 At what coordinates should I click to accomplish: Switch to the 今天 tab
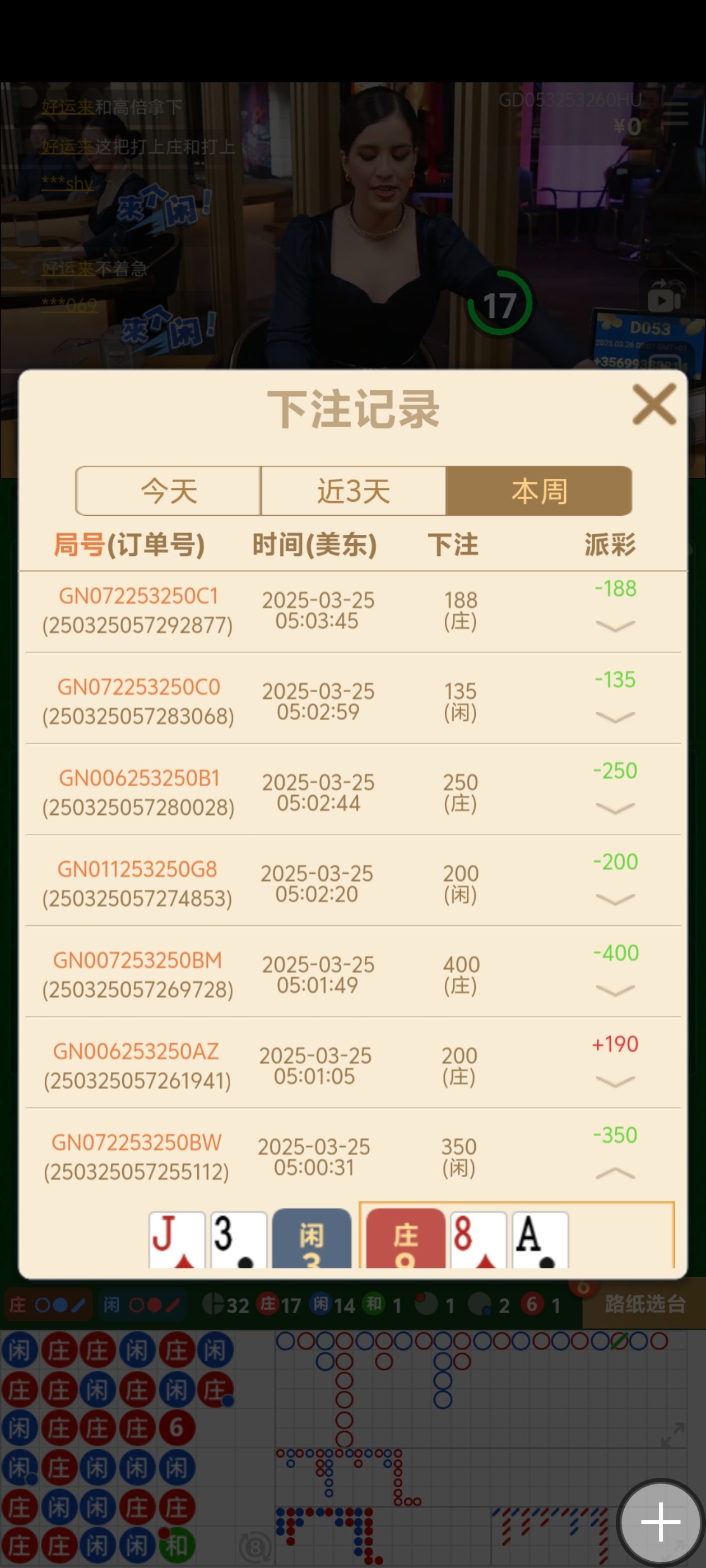[x=169, y=491]
